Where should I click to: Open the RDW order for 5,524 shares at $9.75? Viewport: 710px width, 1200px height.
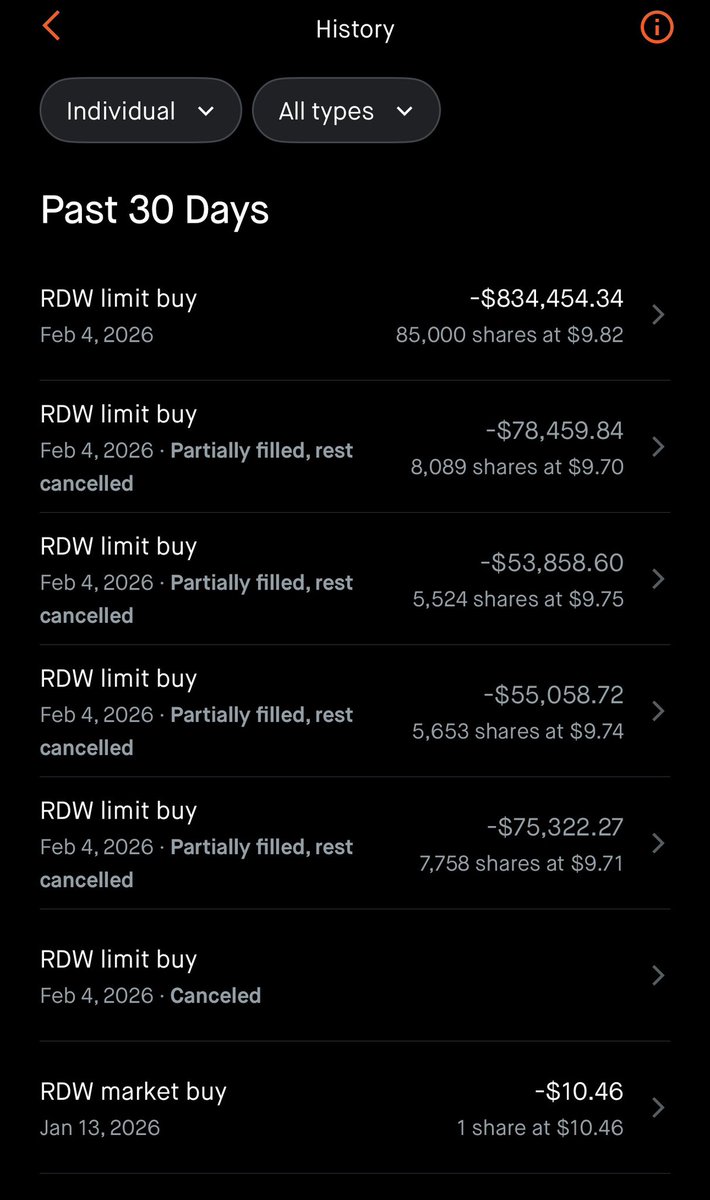355,579
